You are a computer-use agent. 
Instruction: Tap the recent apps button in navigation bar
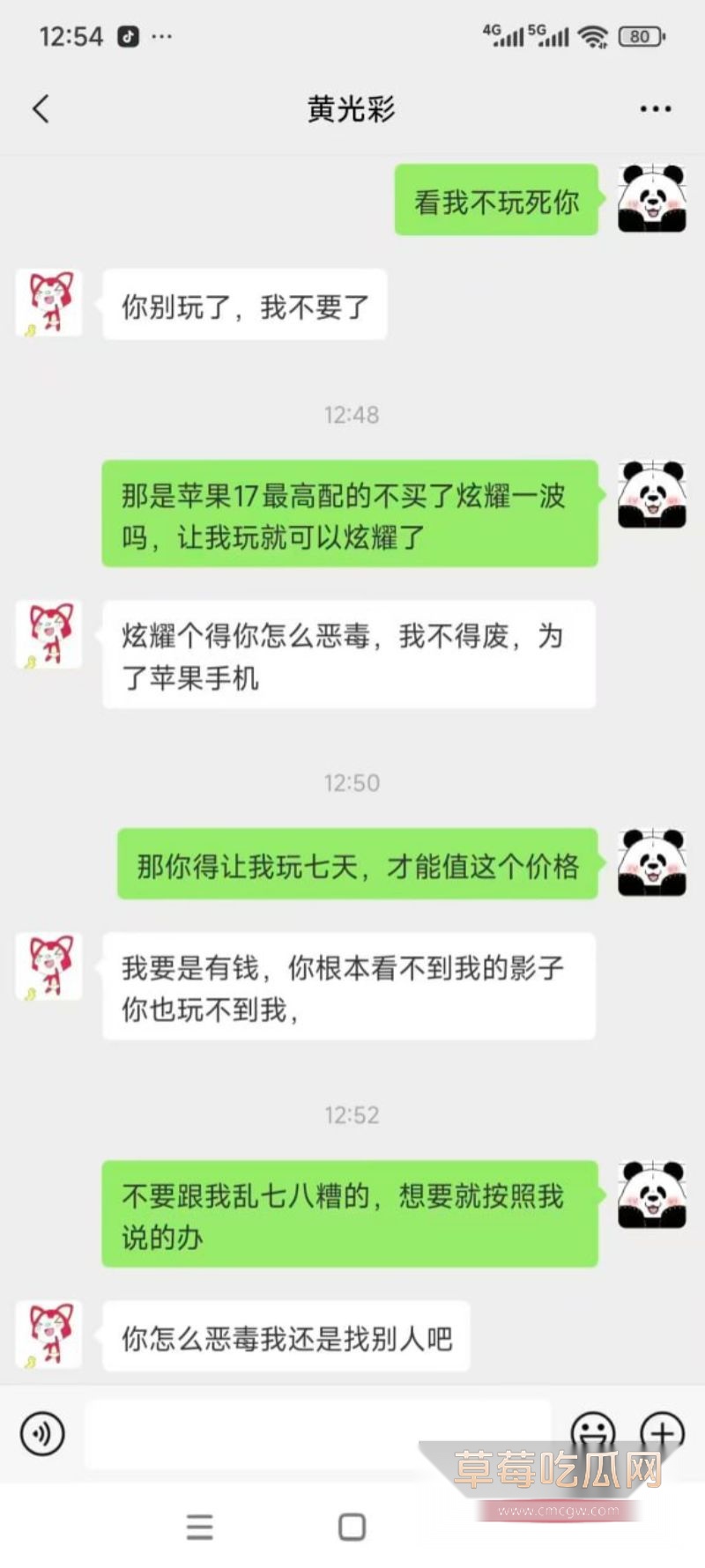[200, 1526]
